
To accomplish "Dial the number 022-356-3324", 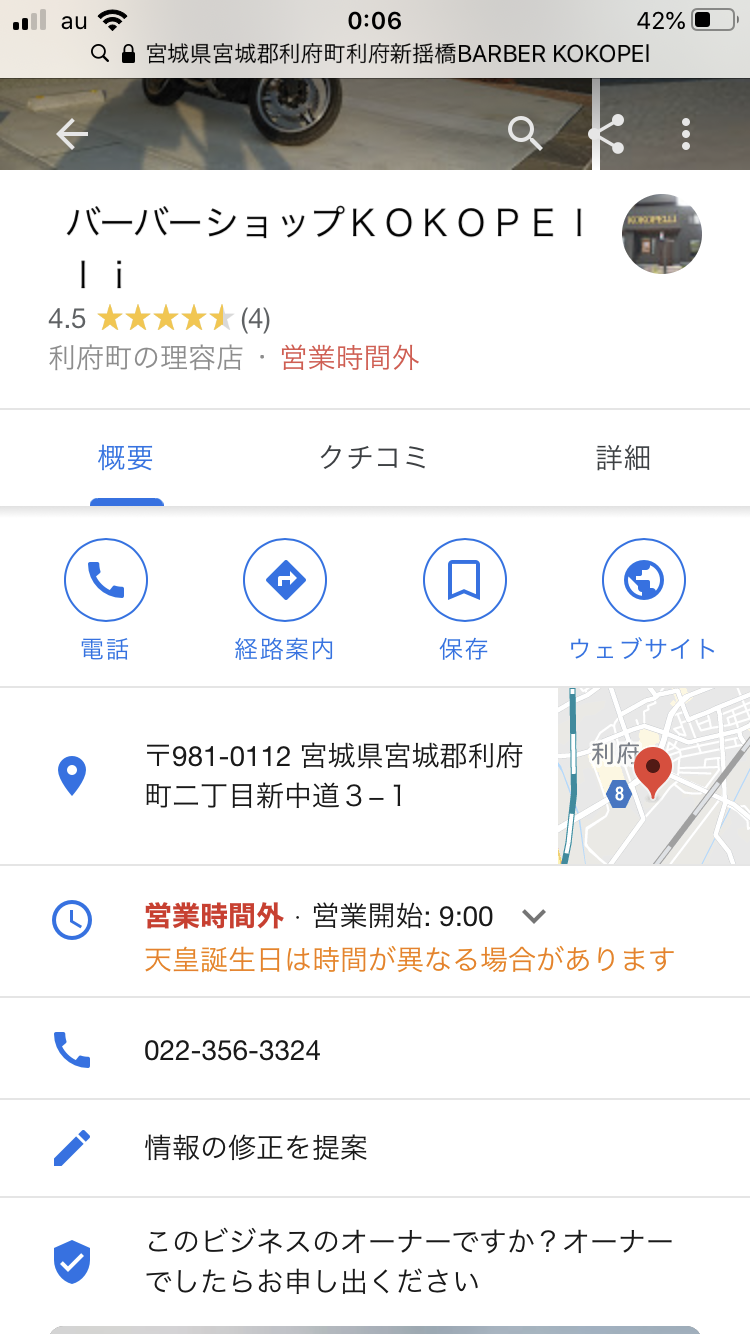I will click(232, 1050).
